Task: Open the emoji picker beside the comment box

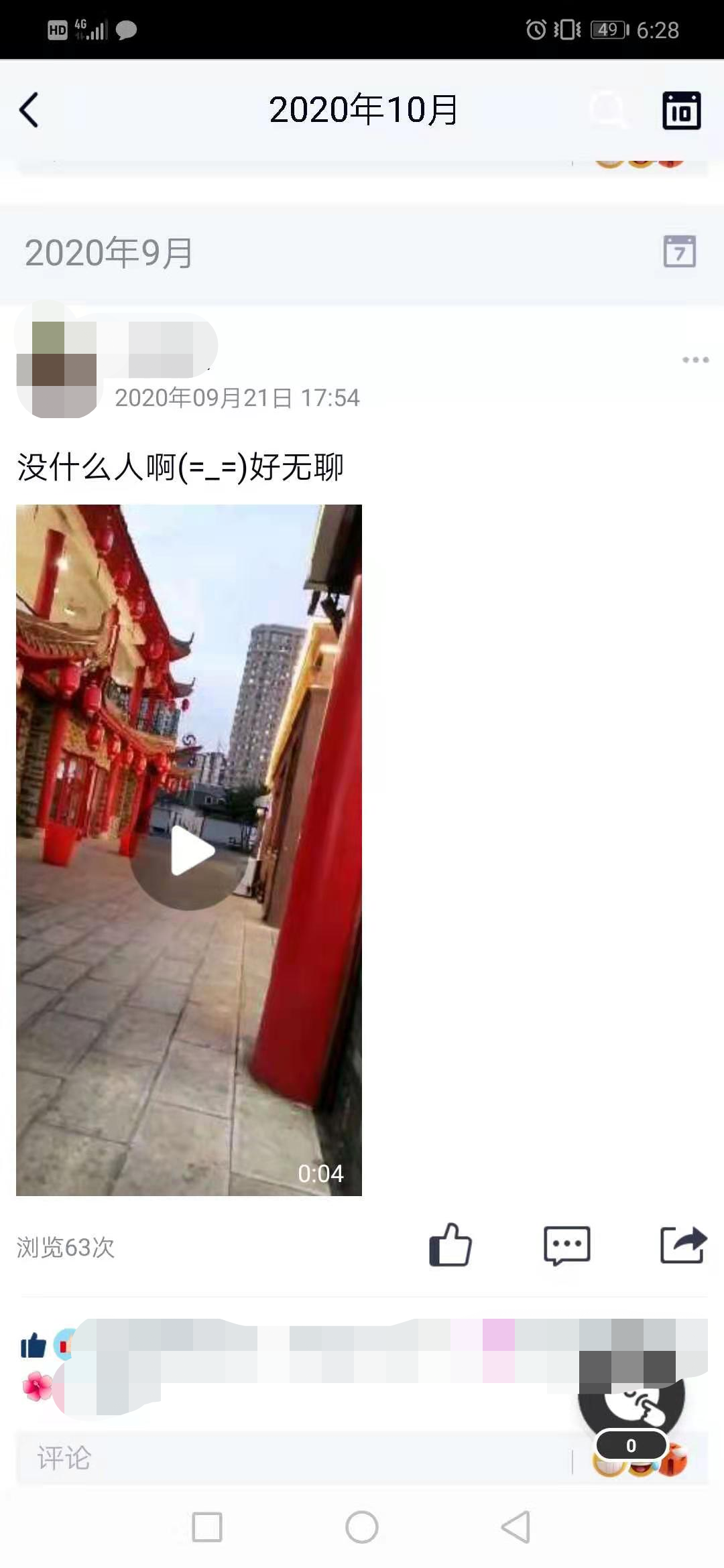Action: coord(640,1461)
